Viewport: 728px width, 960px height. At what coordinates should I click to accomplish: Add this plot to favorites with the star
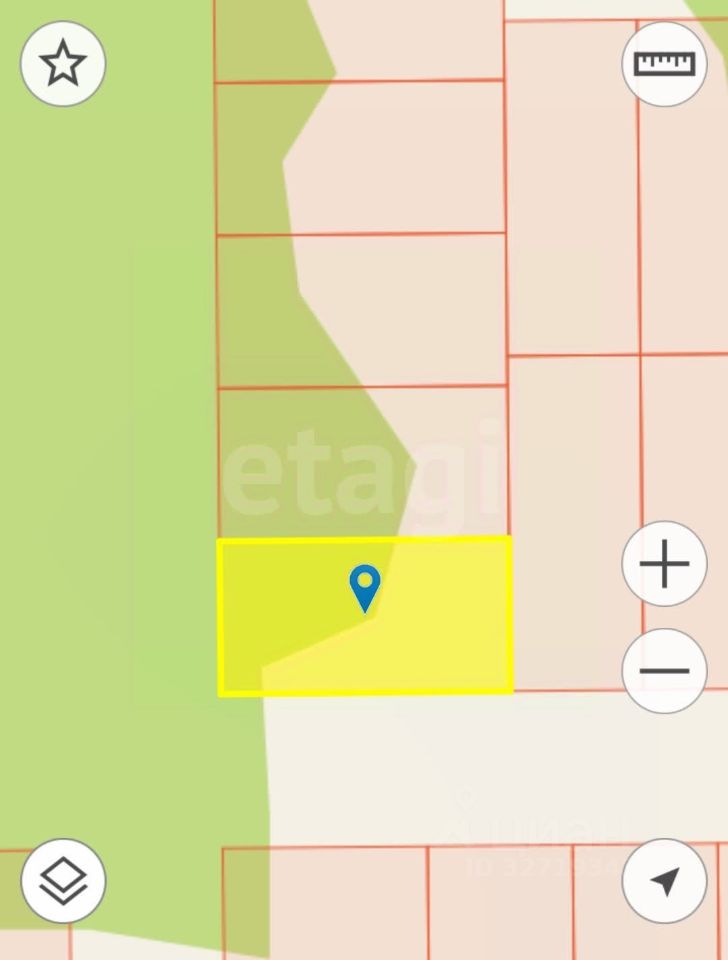coord(63,64)
